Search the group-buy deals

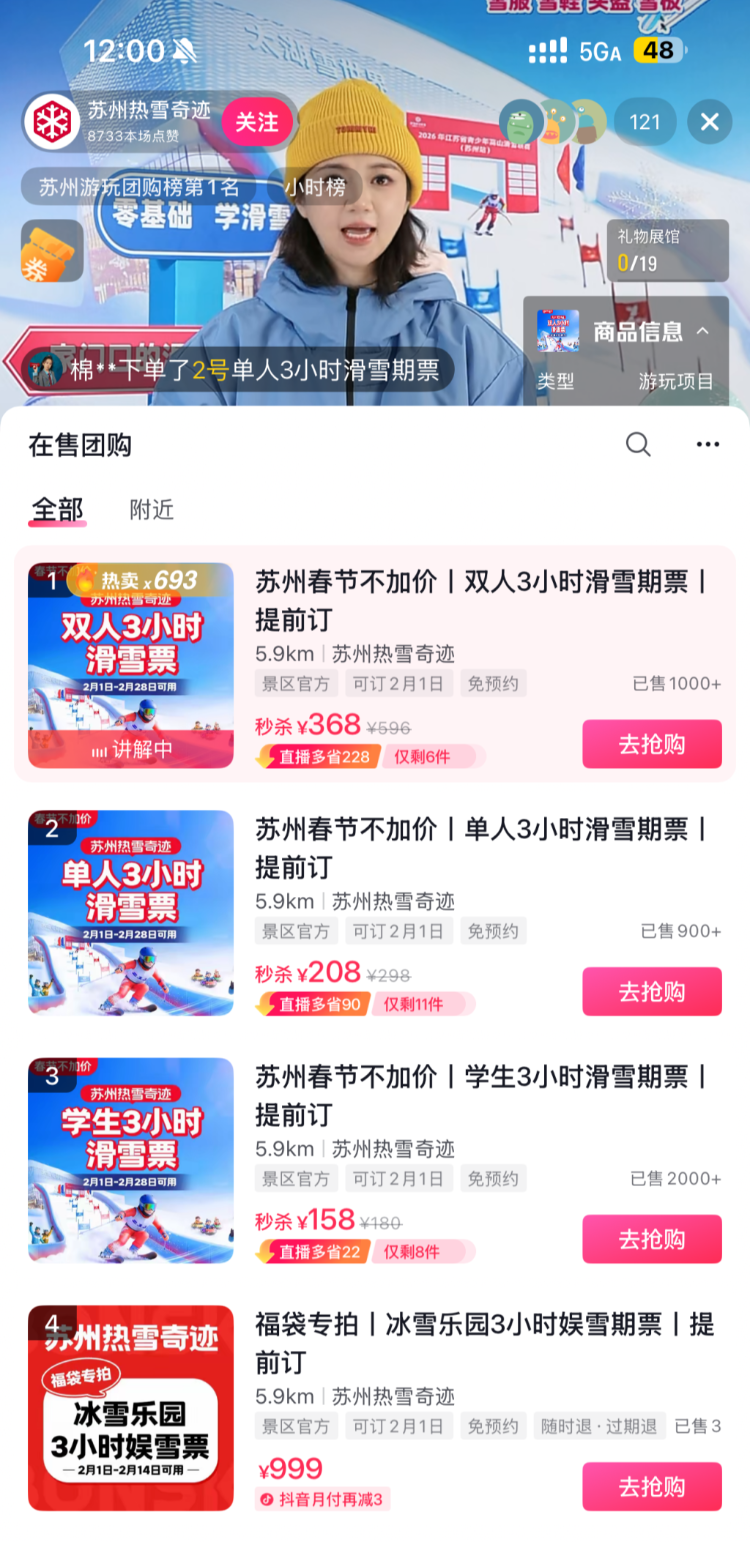point(638,444)
